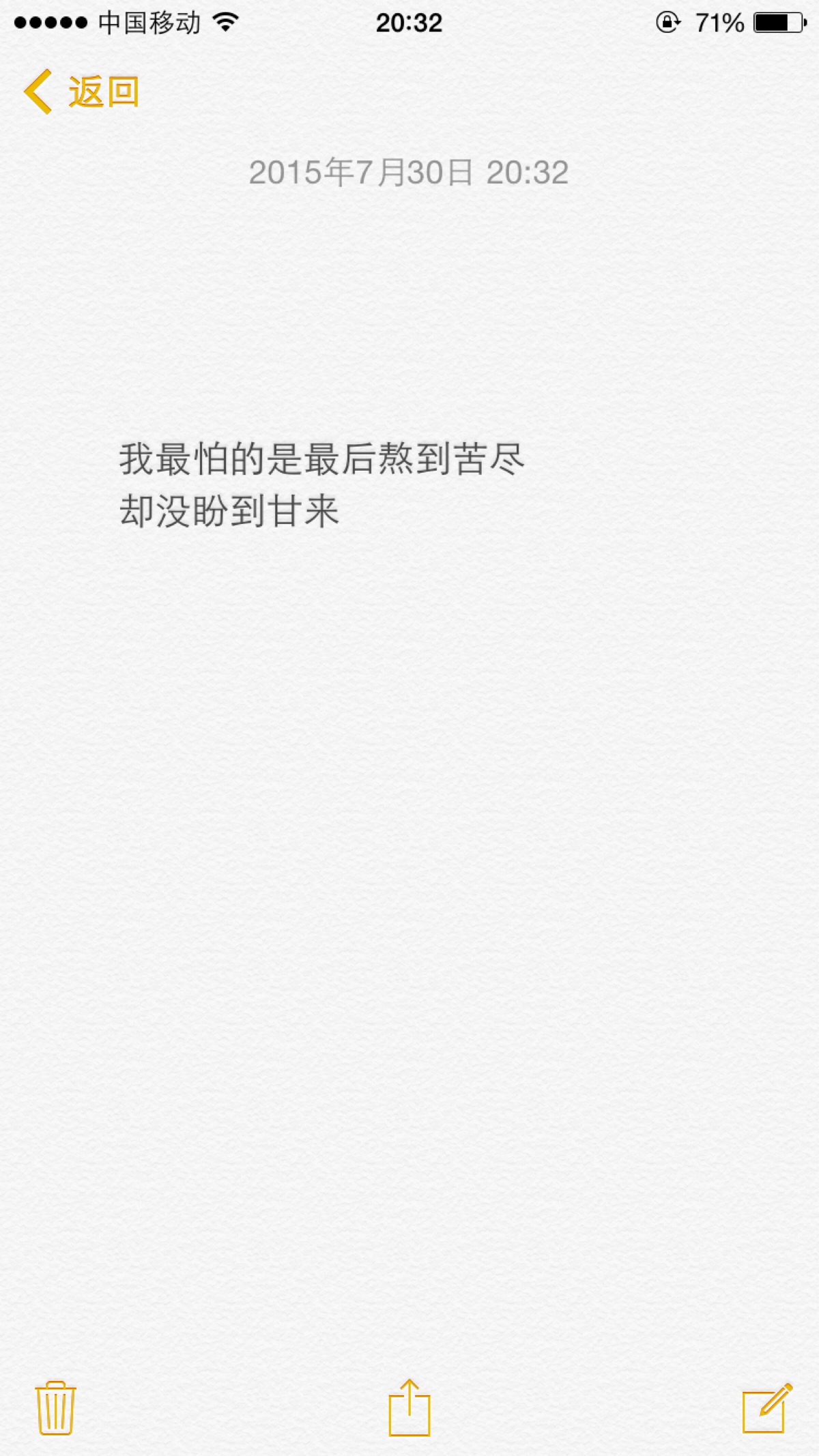The image size is (819, 1456).
Task: Compose a new note
Action: tap(767, 1408)
